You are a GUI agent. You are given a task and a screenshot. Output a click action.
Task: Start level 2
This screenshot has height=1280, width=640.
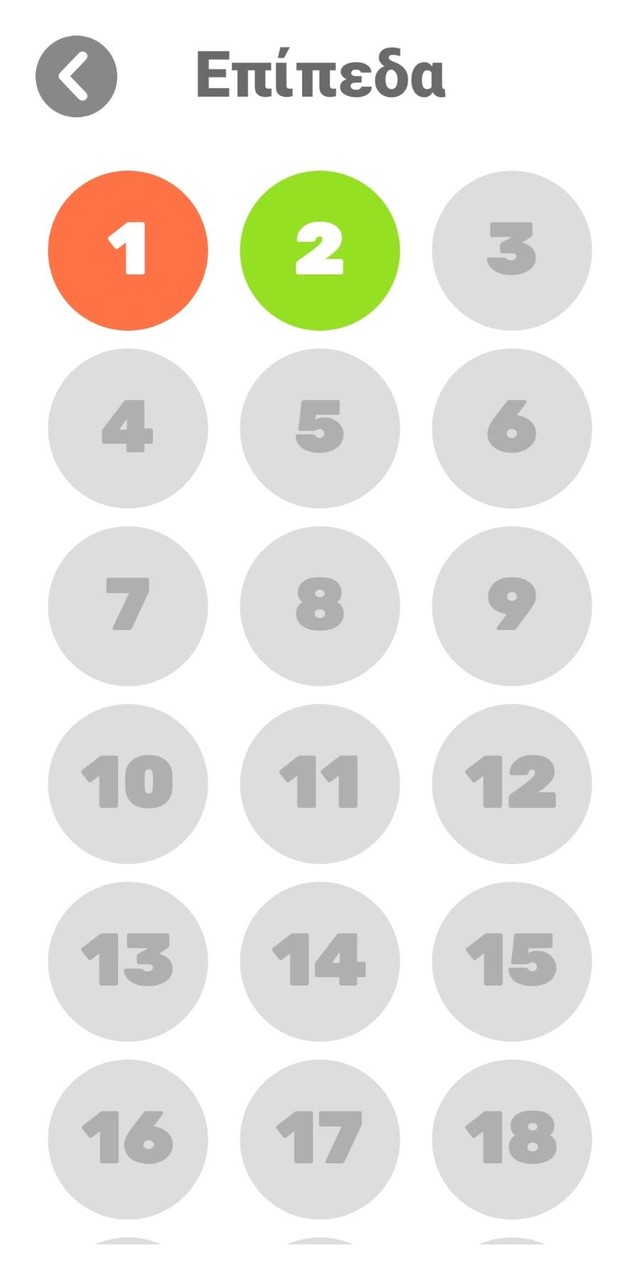pos(320,250)
